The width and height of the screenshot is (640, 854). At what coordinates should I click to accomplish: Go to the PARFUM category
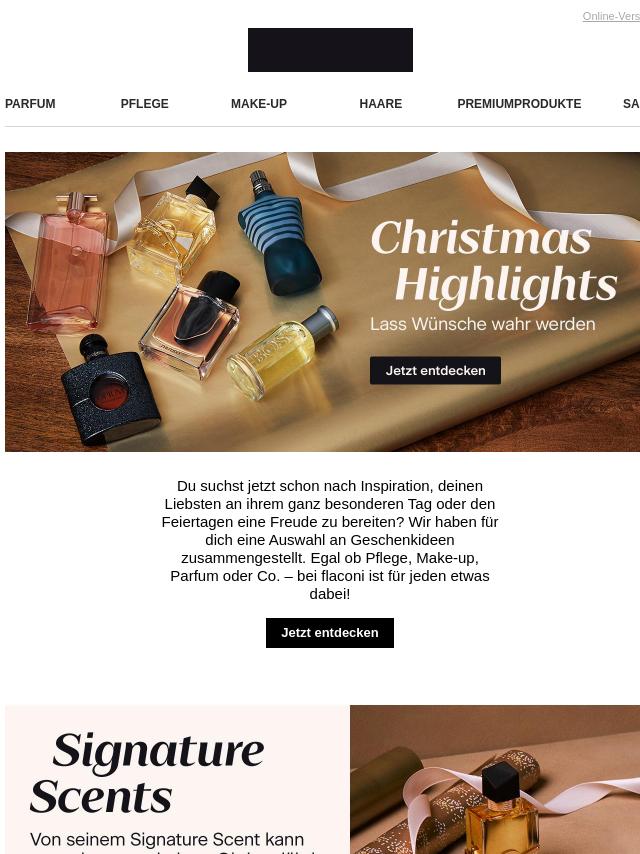pyautogui.click(x=30, y=104)
